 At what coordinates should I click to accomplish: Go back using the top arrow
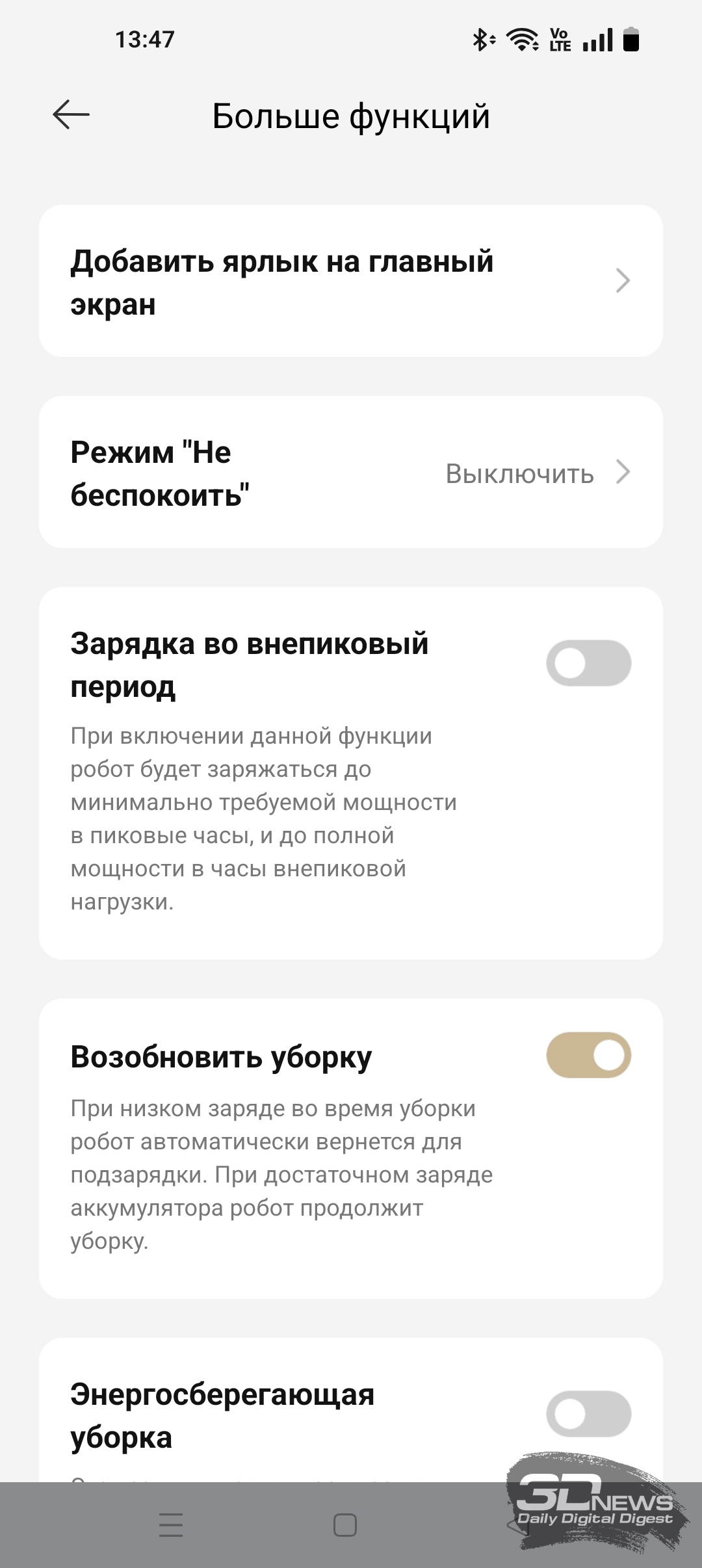click(71, 115)
